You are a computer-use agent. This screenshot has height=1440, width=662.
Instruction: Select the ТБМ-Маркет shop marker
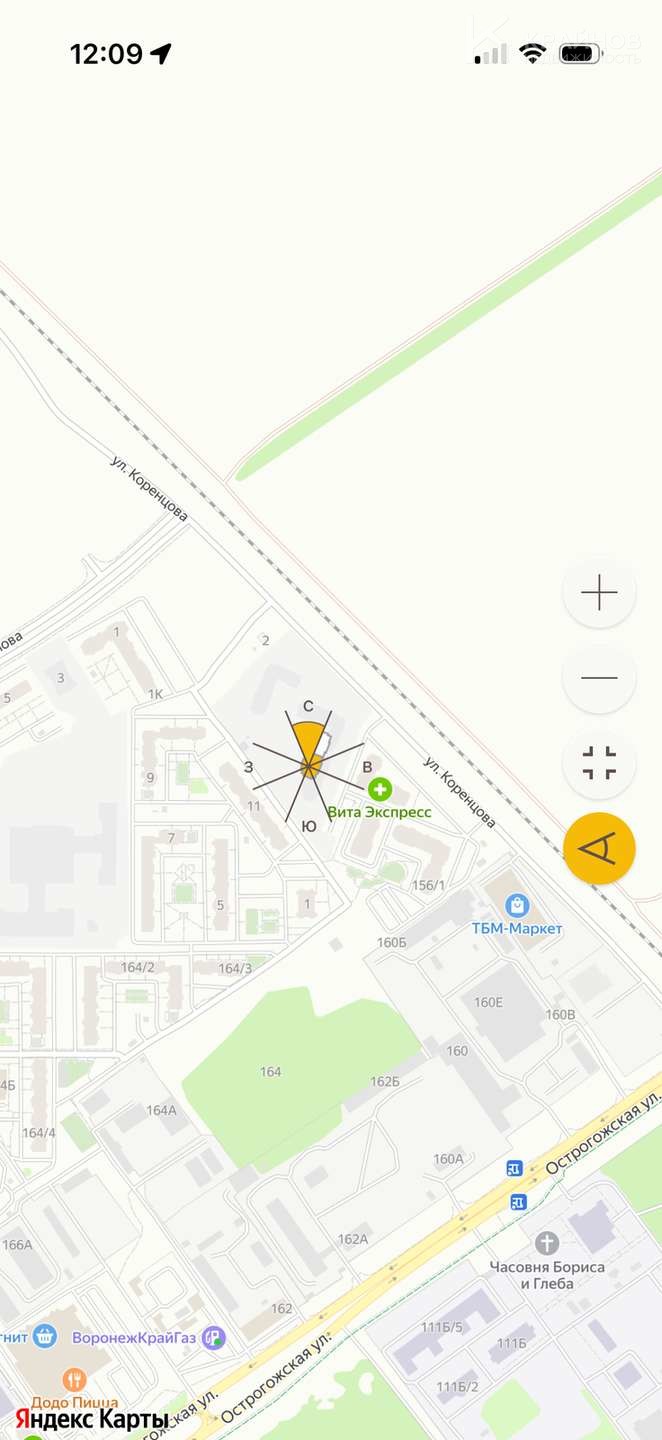[x=517, y=906]
